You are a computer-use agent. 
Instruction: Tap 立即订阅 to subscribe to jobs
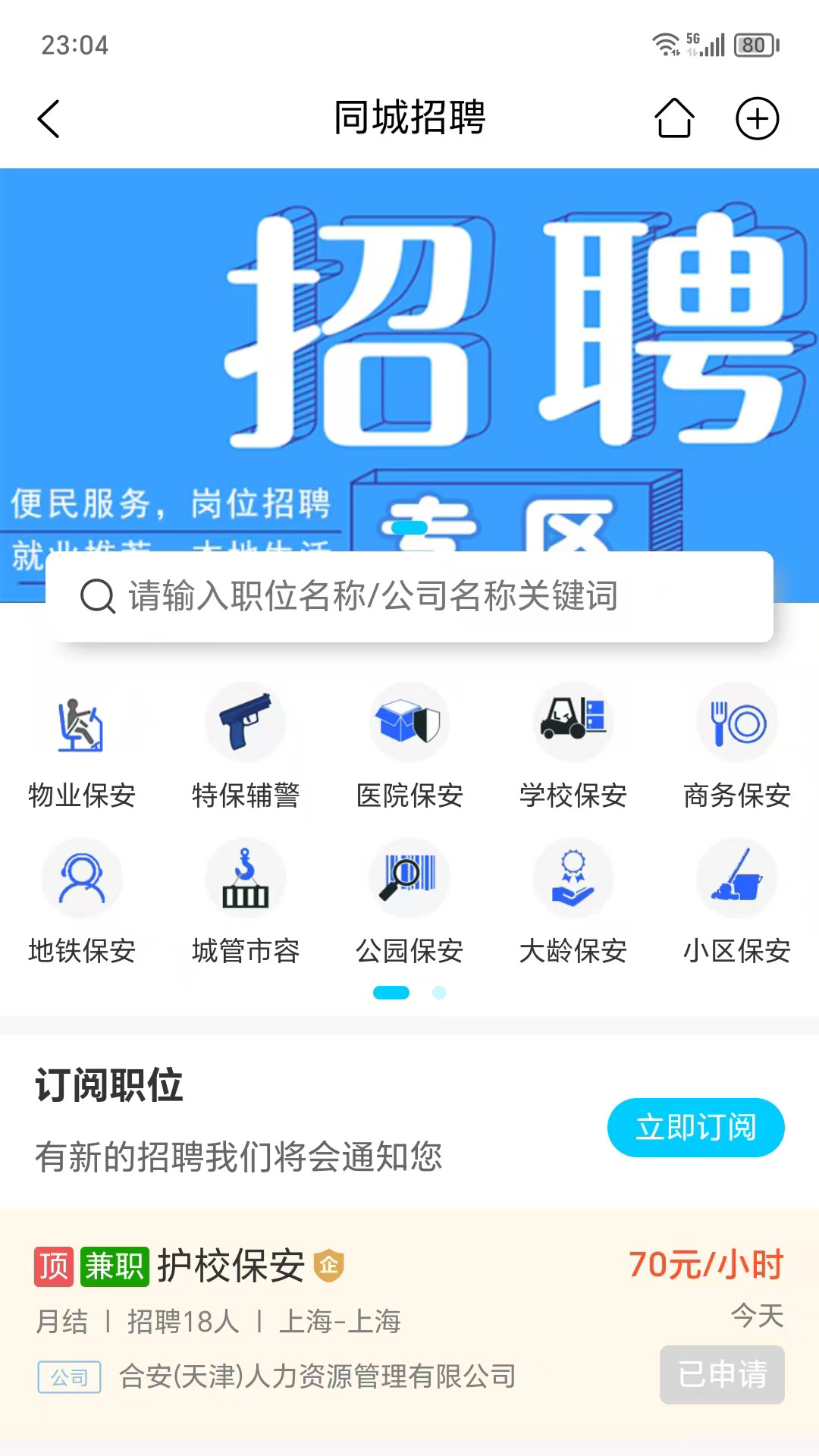tap(695, 1128)
